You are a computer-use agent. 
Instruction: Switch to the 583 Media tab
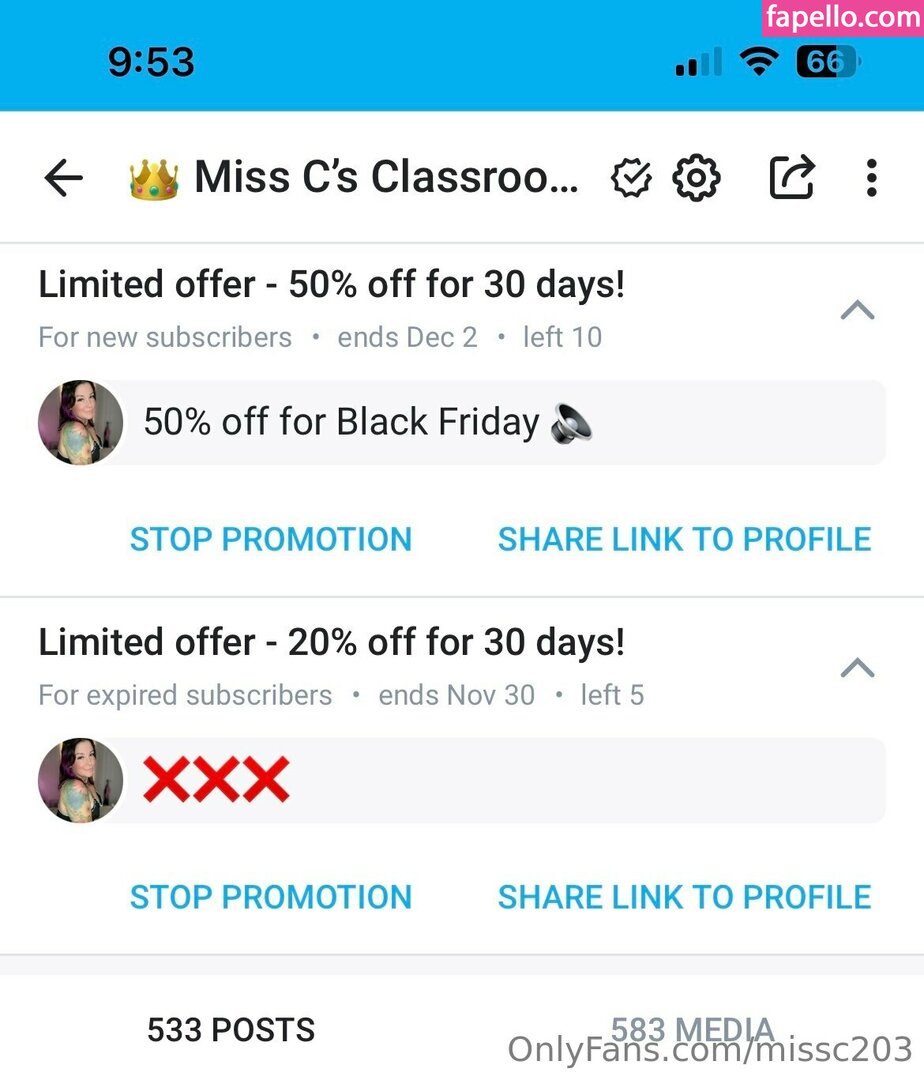pos(692,1030)
